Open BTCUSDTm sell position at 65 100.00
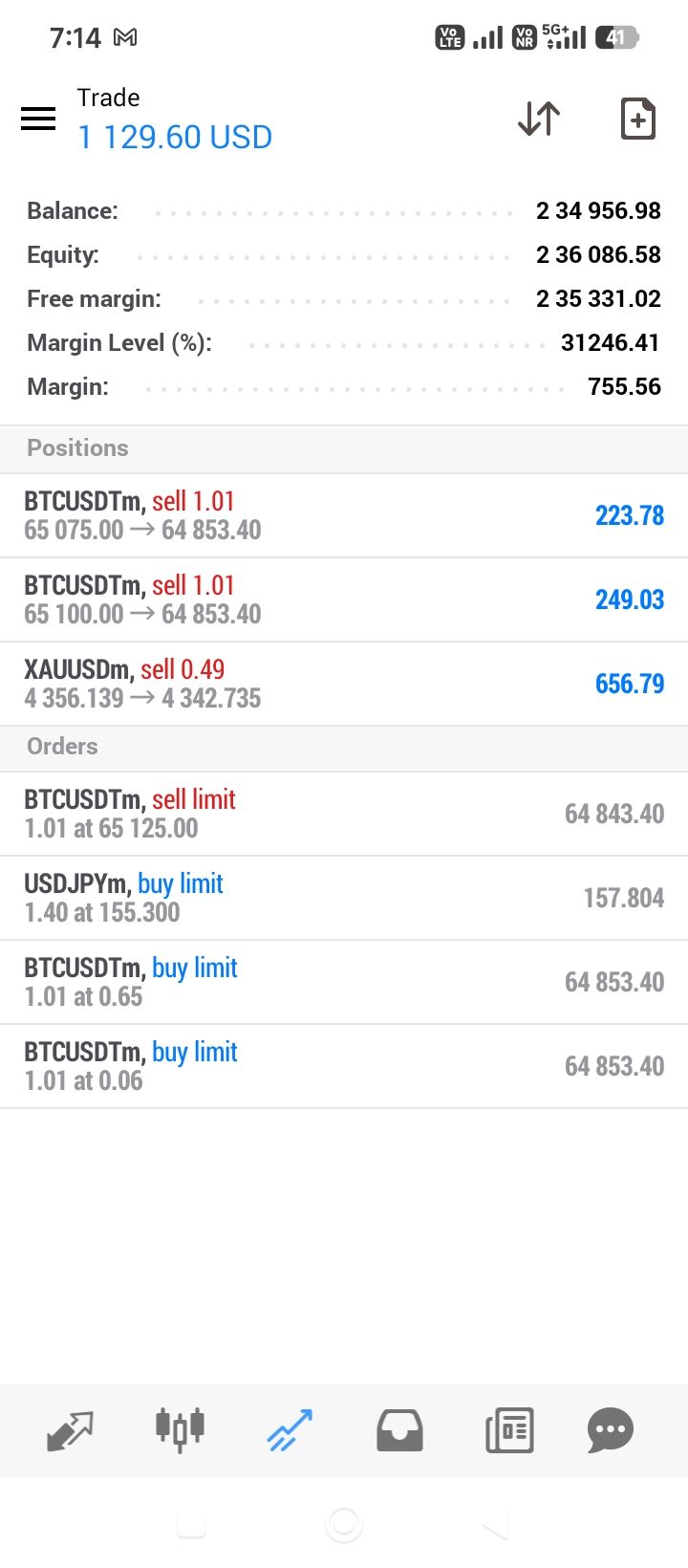688x1568 pixels. tap(344, 599)
